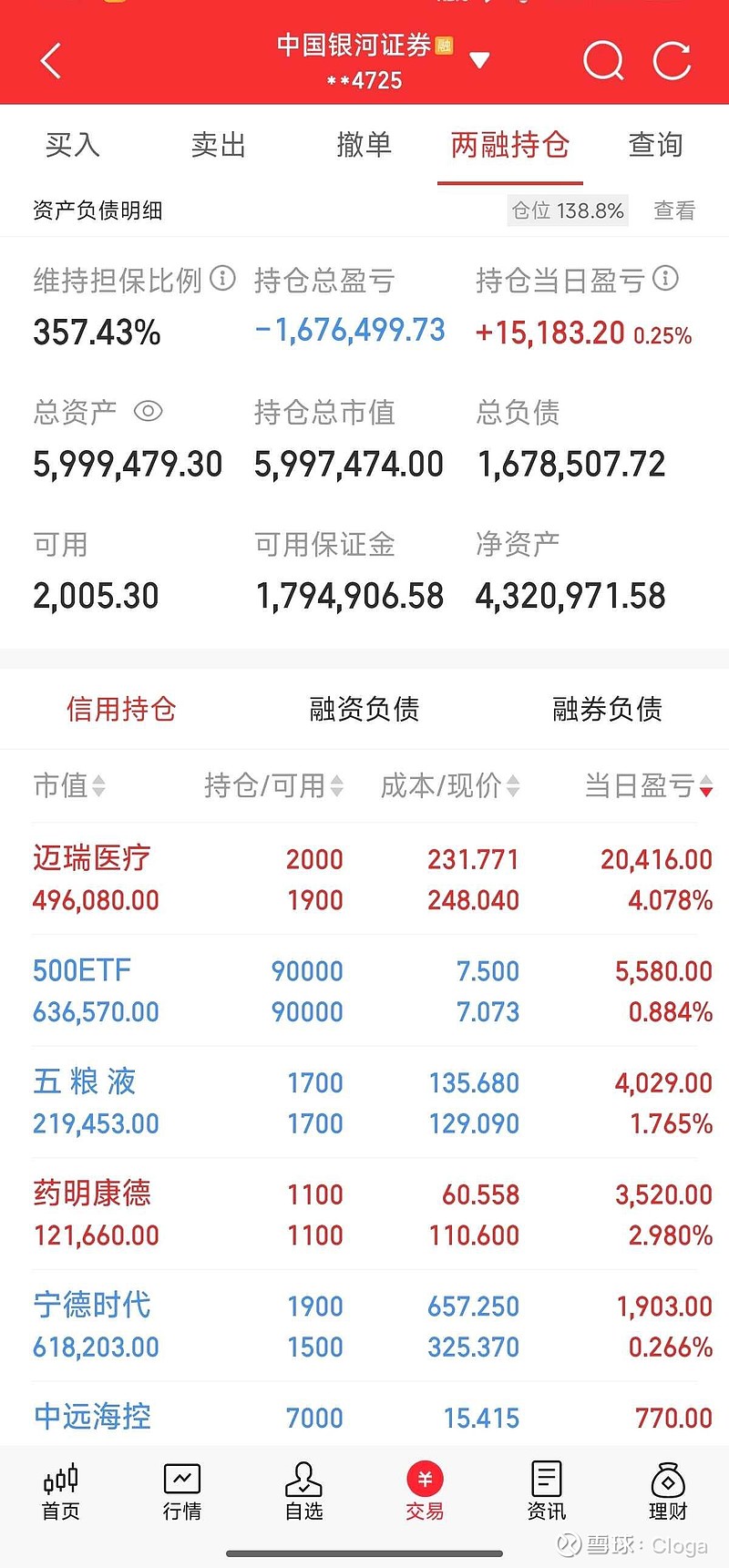Switch to 融资负债 section
Viewport: 729px width, 1568px height.
[364, 709]
